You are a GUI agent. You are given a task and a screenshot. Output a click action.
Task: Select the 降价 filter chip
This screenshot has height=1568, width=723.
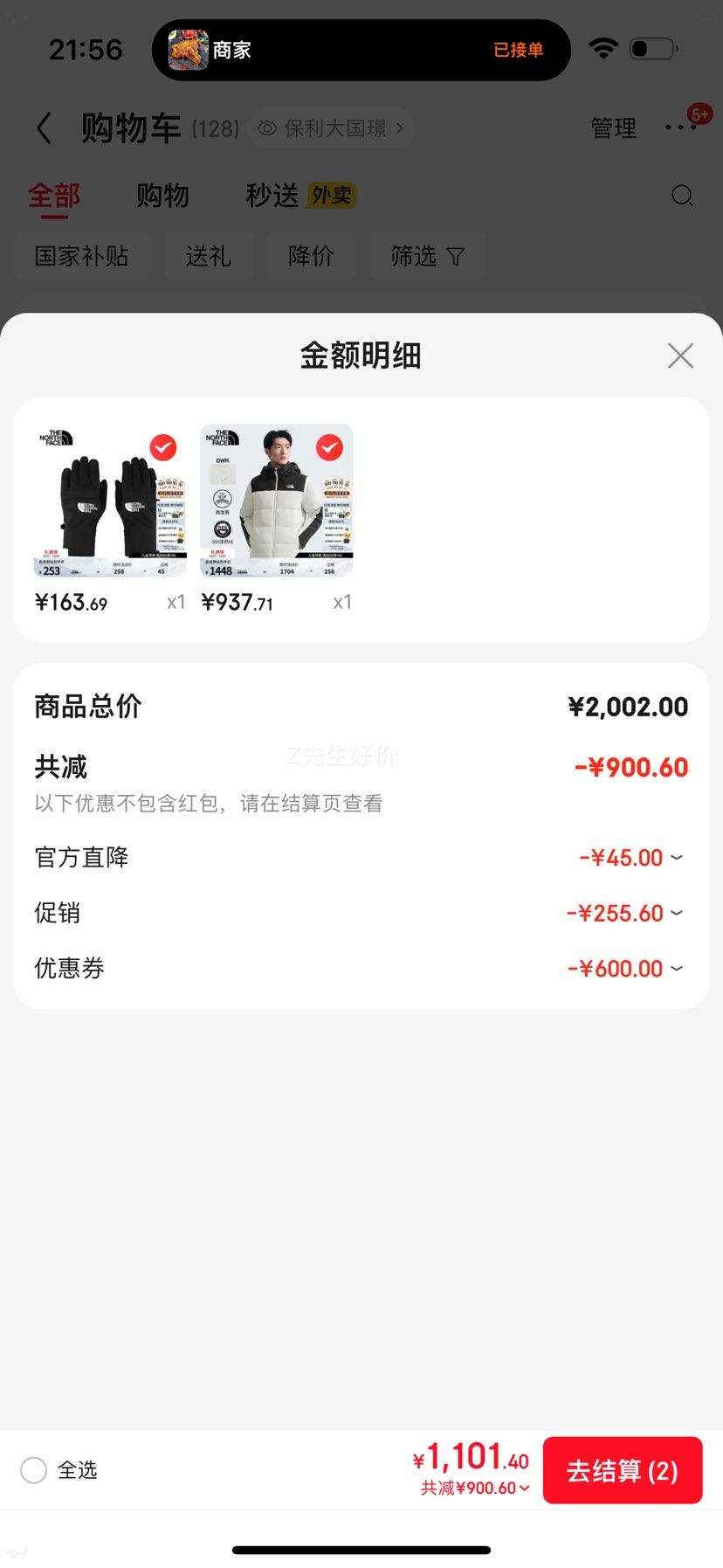(x=311, y=256)
